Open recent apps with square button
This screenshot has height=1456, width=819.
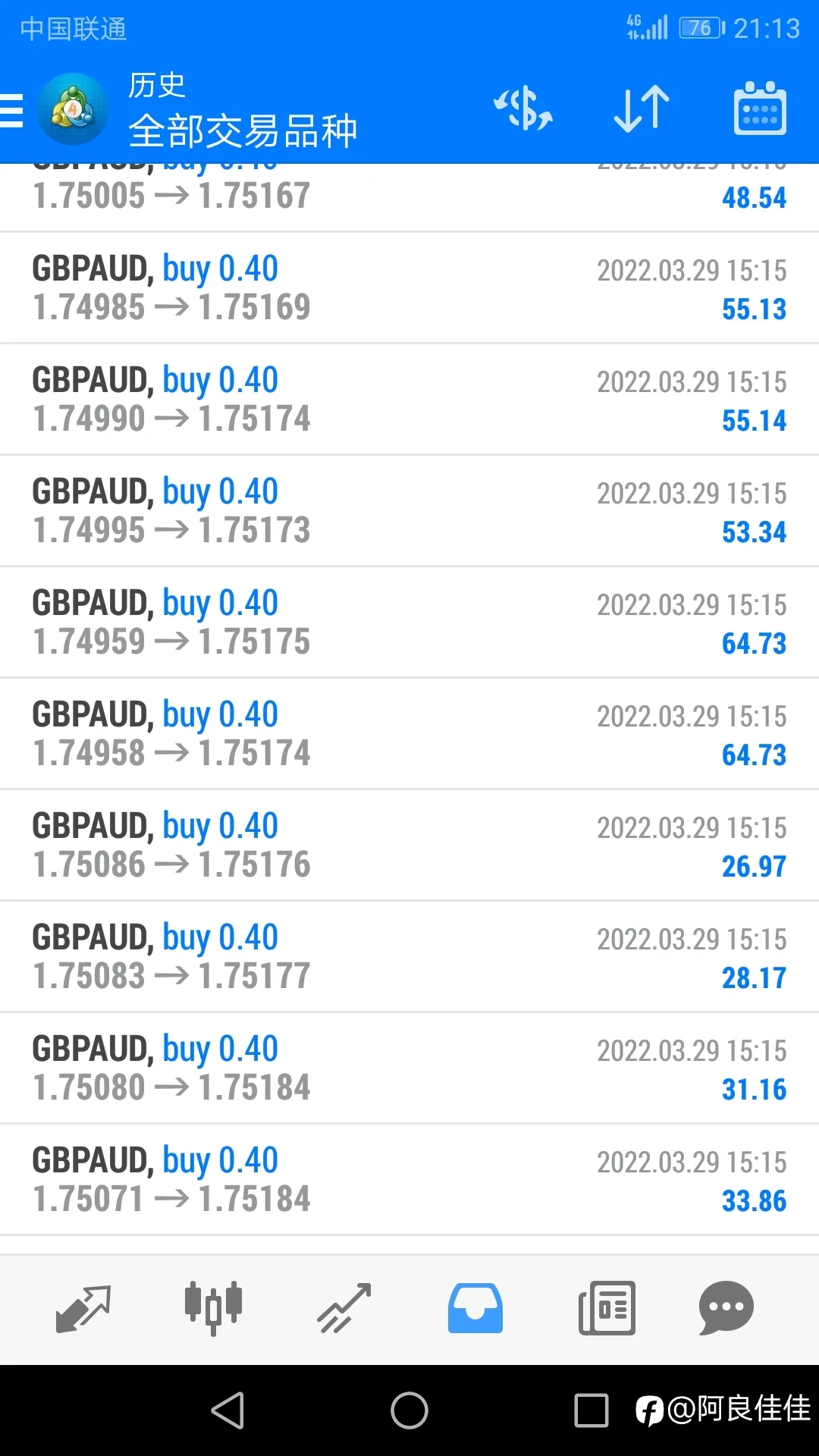pyautogui.click(x=591, y=1410)
